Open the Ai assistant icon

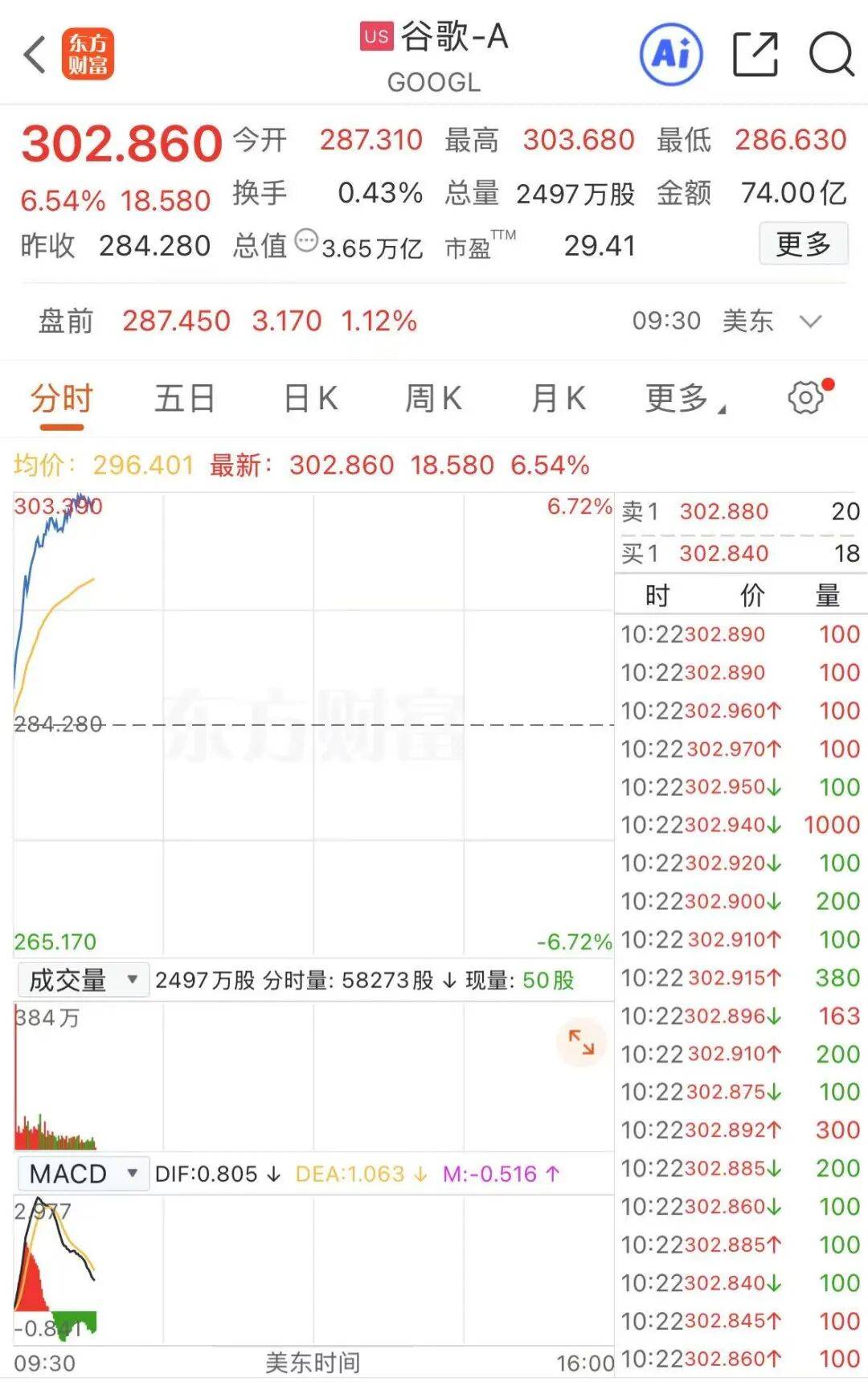point(671,55)
